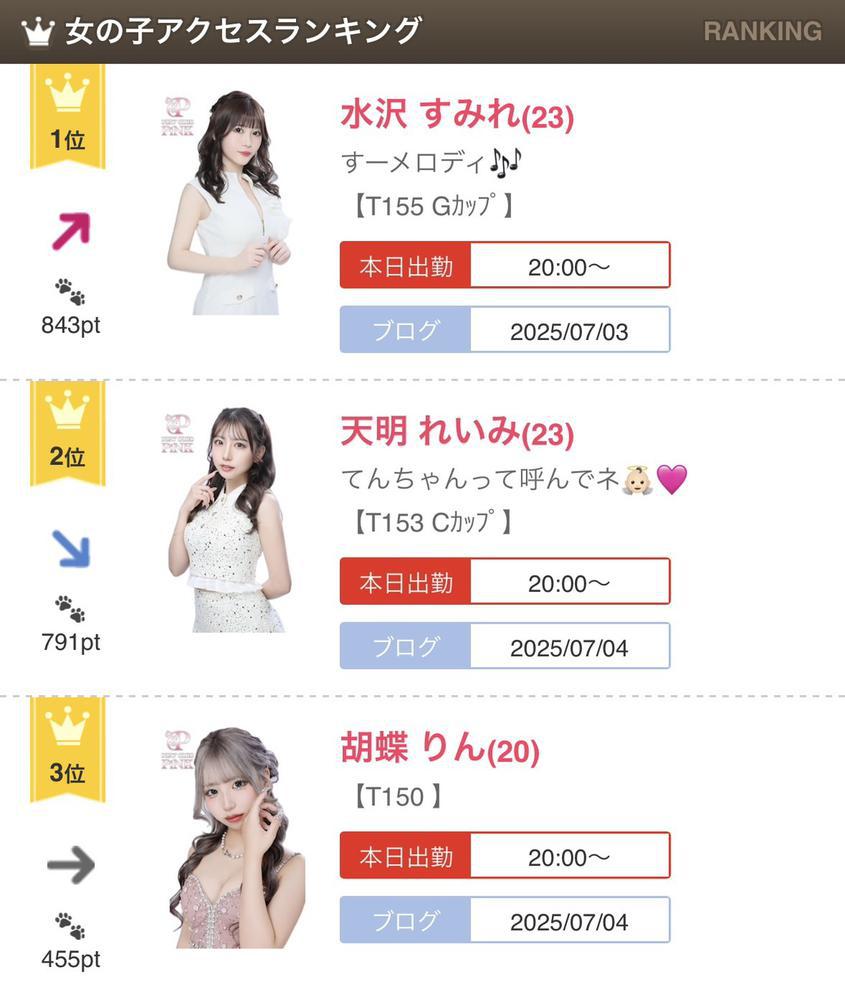Click the crown icon in the page header

[36, 30]
